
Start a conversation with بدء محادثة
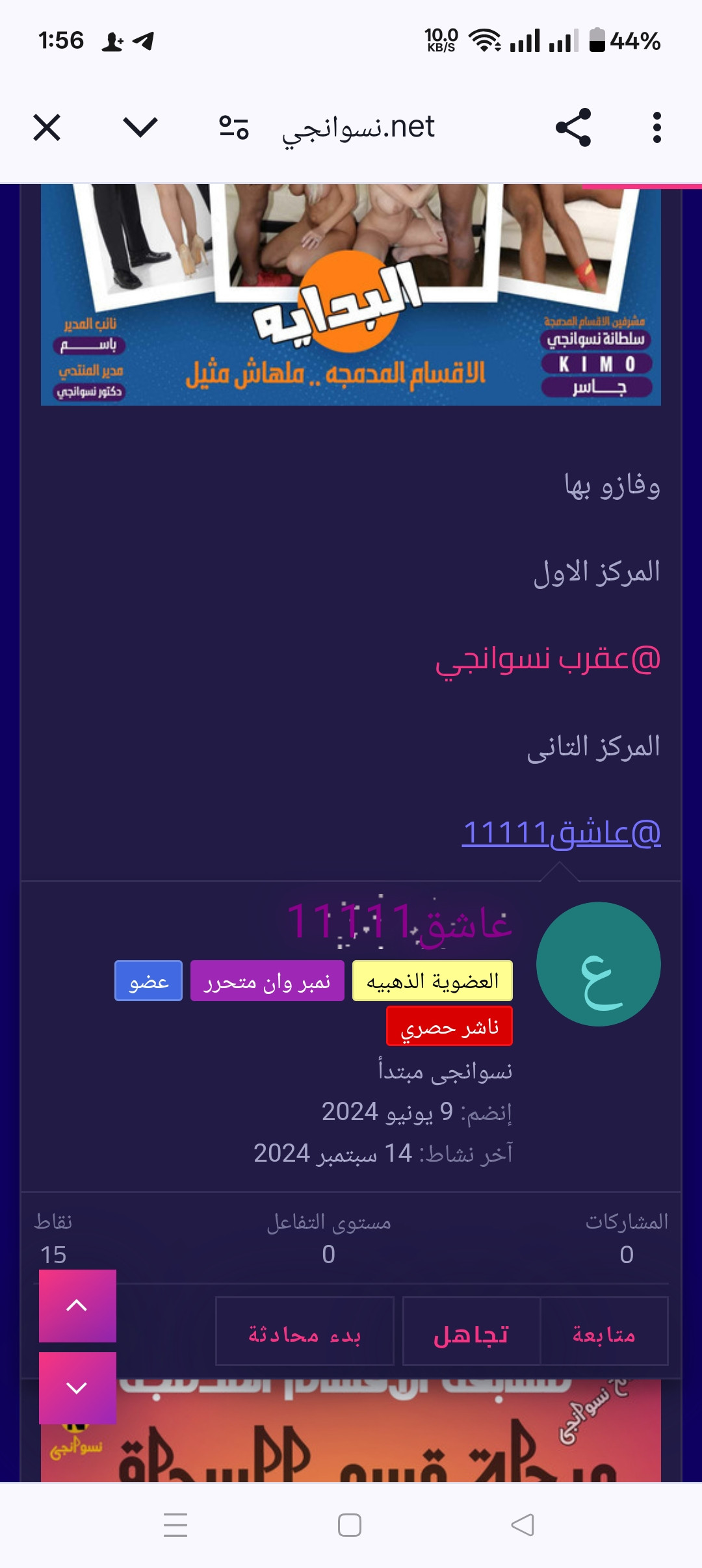pos(305,1331)
